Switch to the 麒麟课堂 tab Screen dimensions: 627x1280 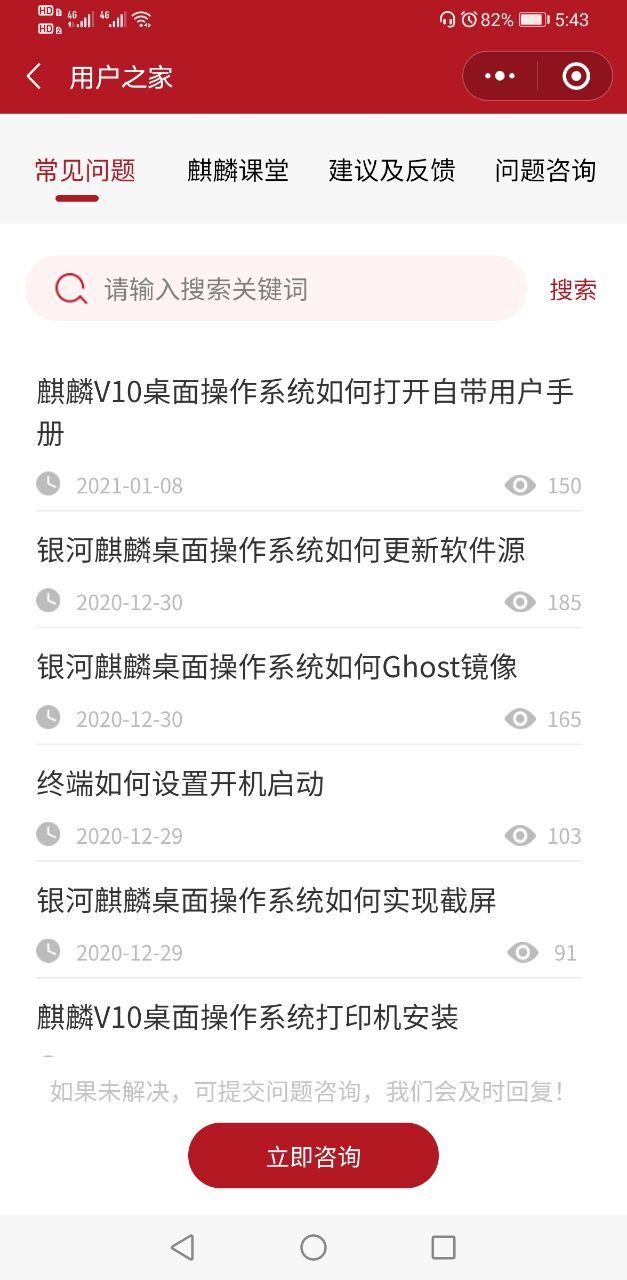[x=238, y=170]
